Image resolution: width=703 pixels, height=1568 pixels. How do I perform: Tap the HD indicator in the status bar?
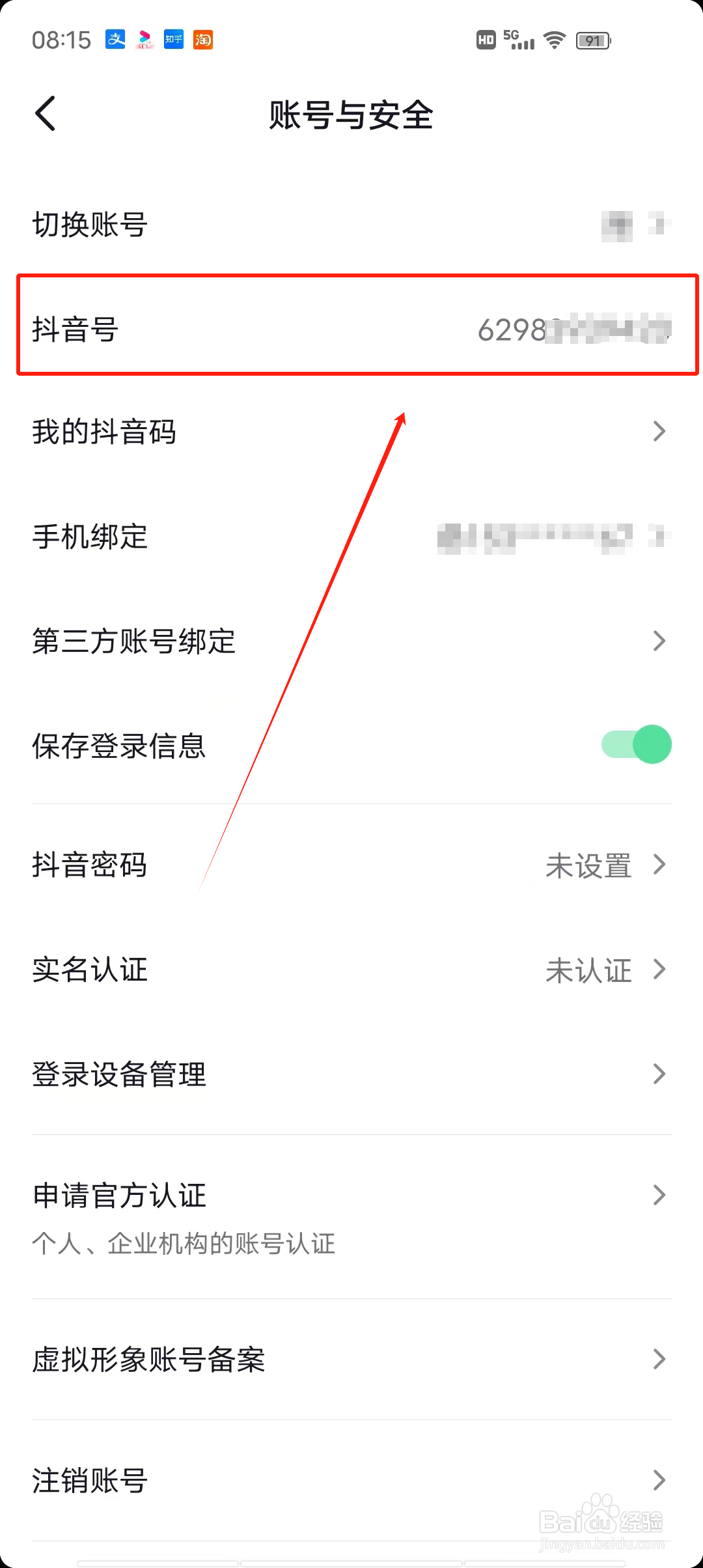(484, 40)
